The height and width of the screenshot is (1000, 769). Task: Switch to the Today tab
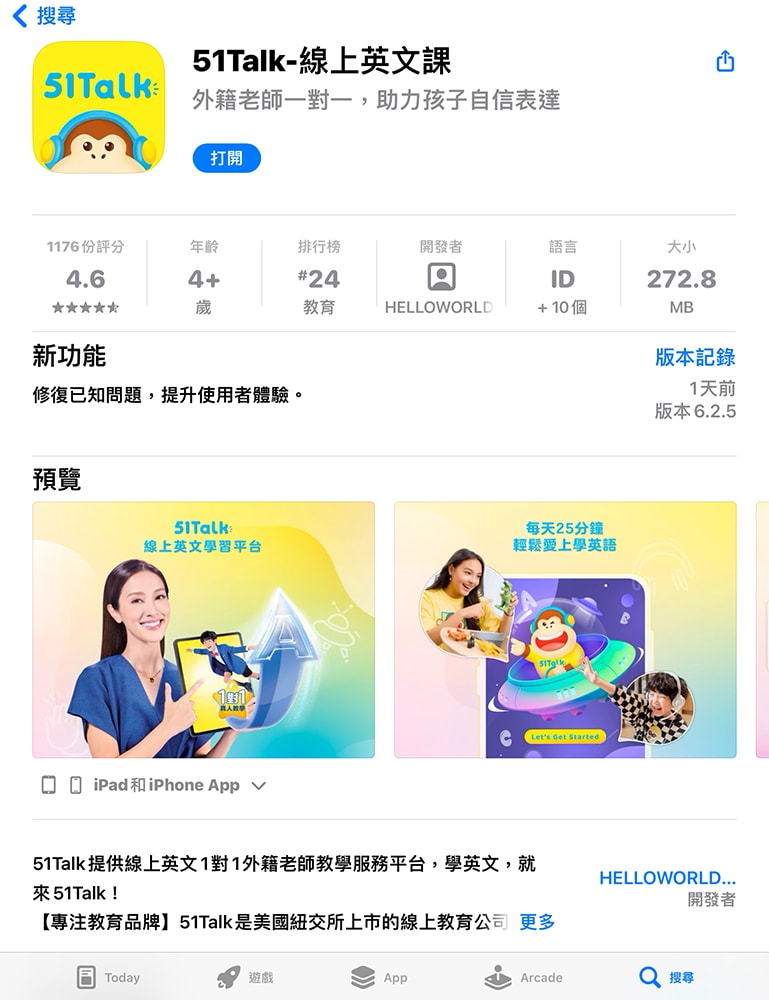[x=109, y=977]
